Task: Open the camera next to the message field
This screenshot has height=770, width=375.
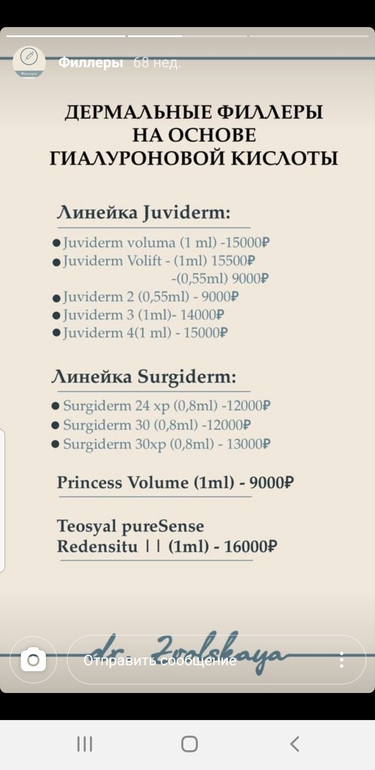Action: [33, 660]
